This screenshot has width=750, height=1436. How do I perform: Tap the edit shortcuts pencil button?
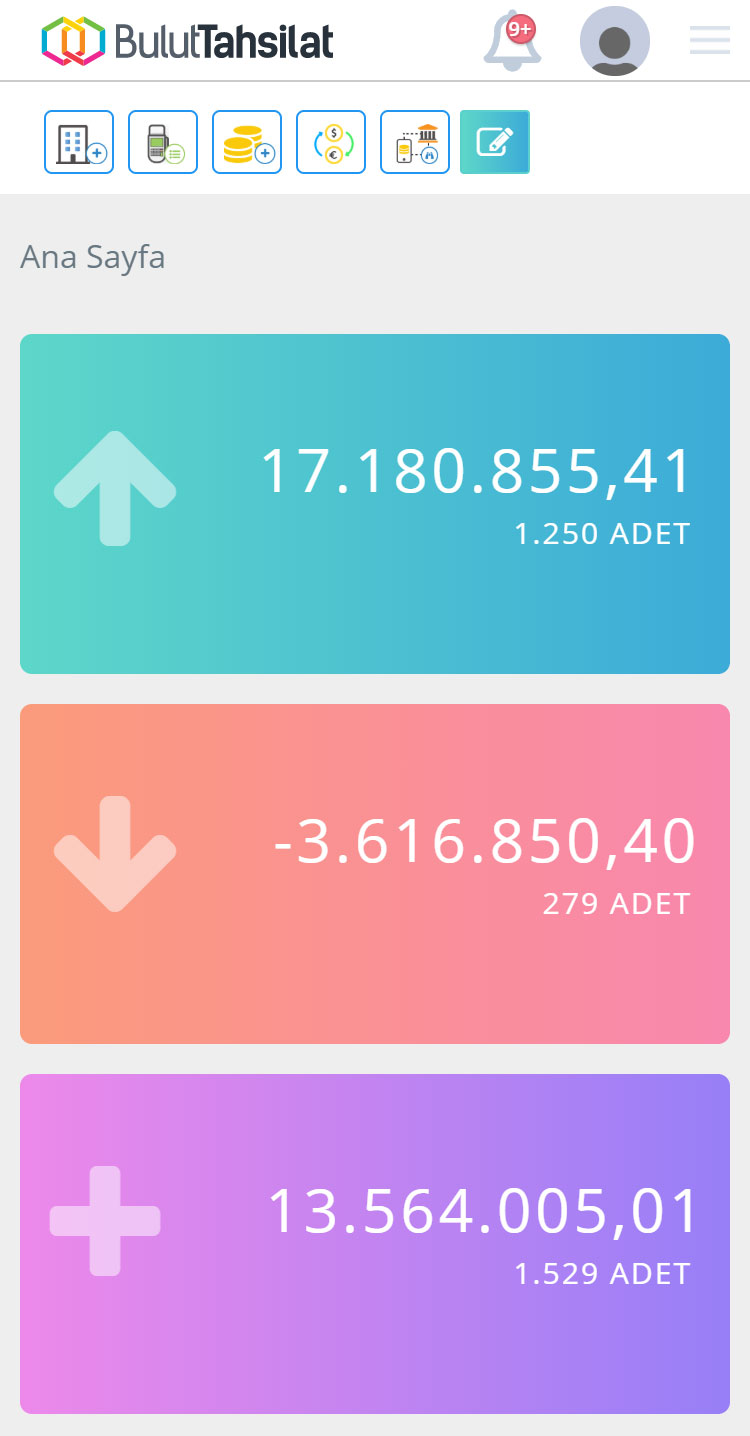(495, 142)
